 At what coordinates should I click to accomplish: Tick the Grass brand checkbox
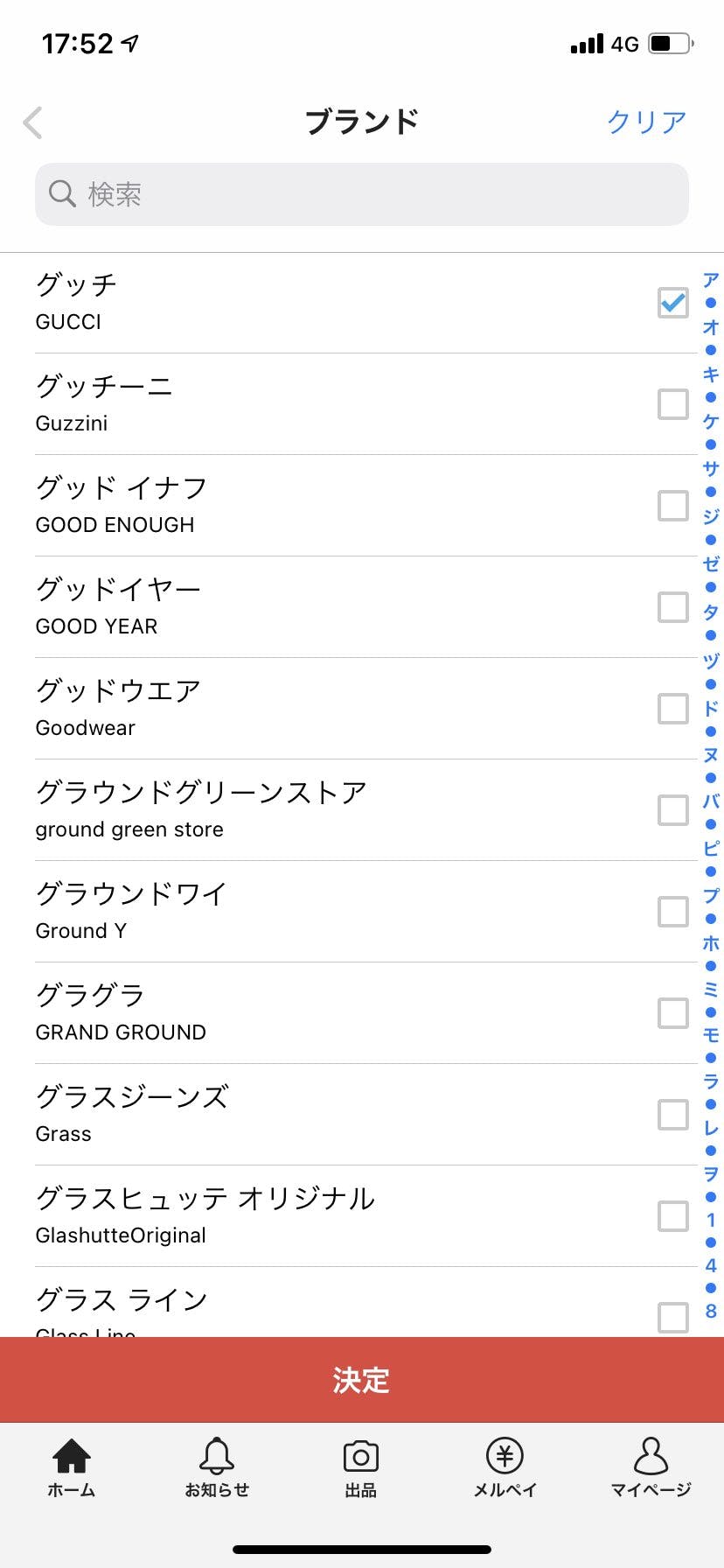pos(672,1115)
